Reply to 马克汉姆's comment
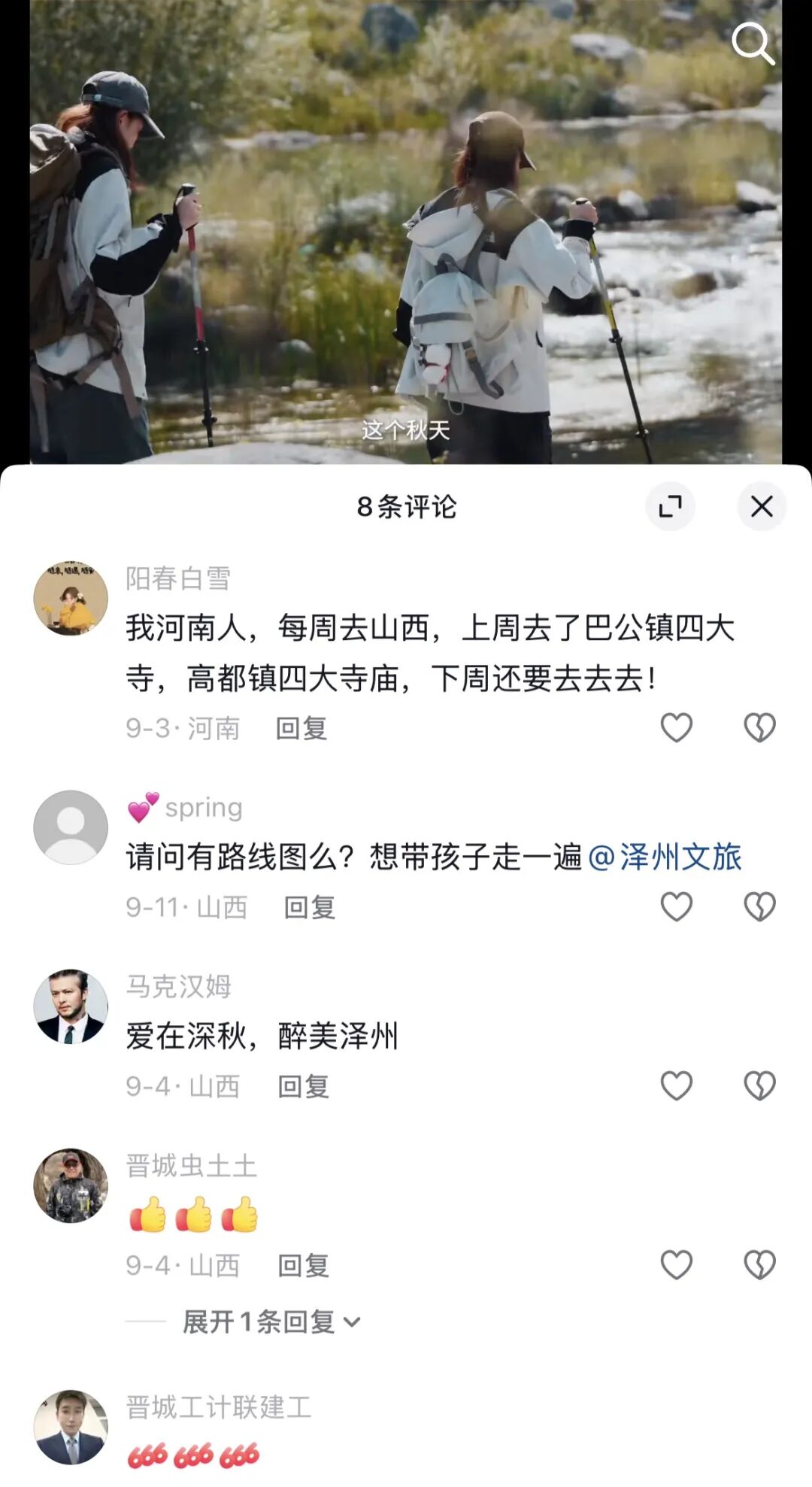 304,1086
